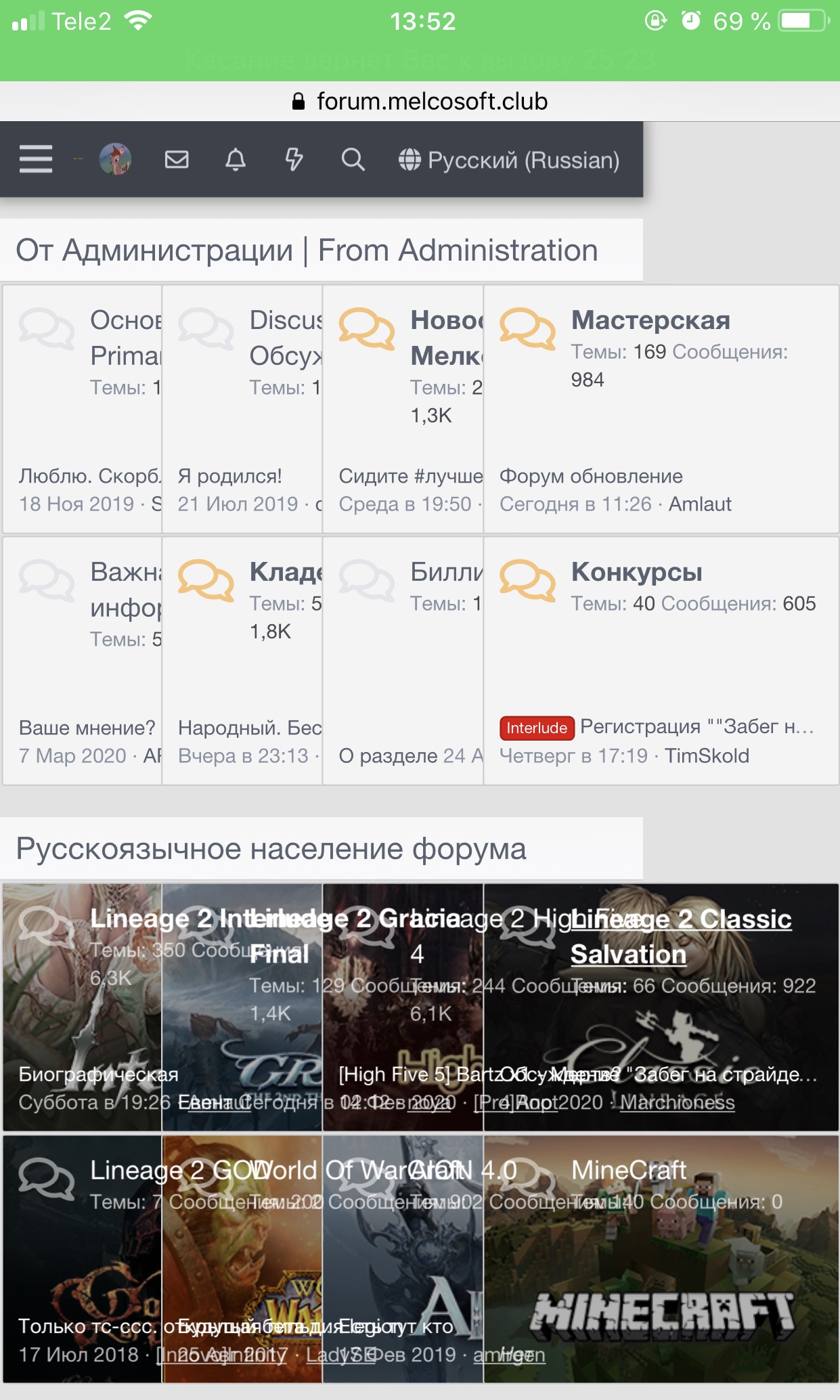
Task: Open TimSkold's user profile
Action: tap(707, 756)
